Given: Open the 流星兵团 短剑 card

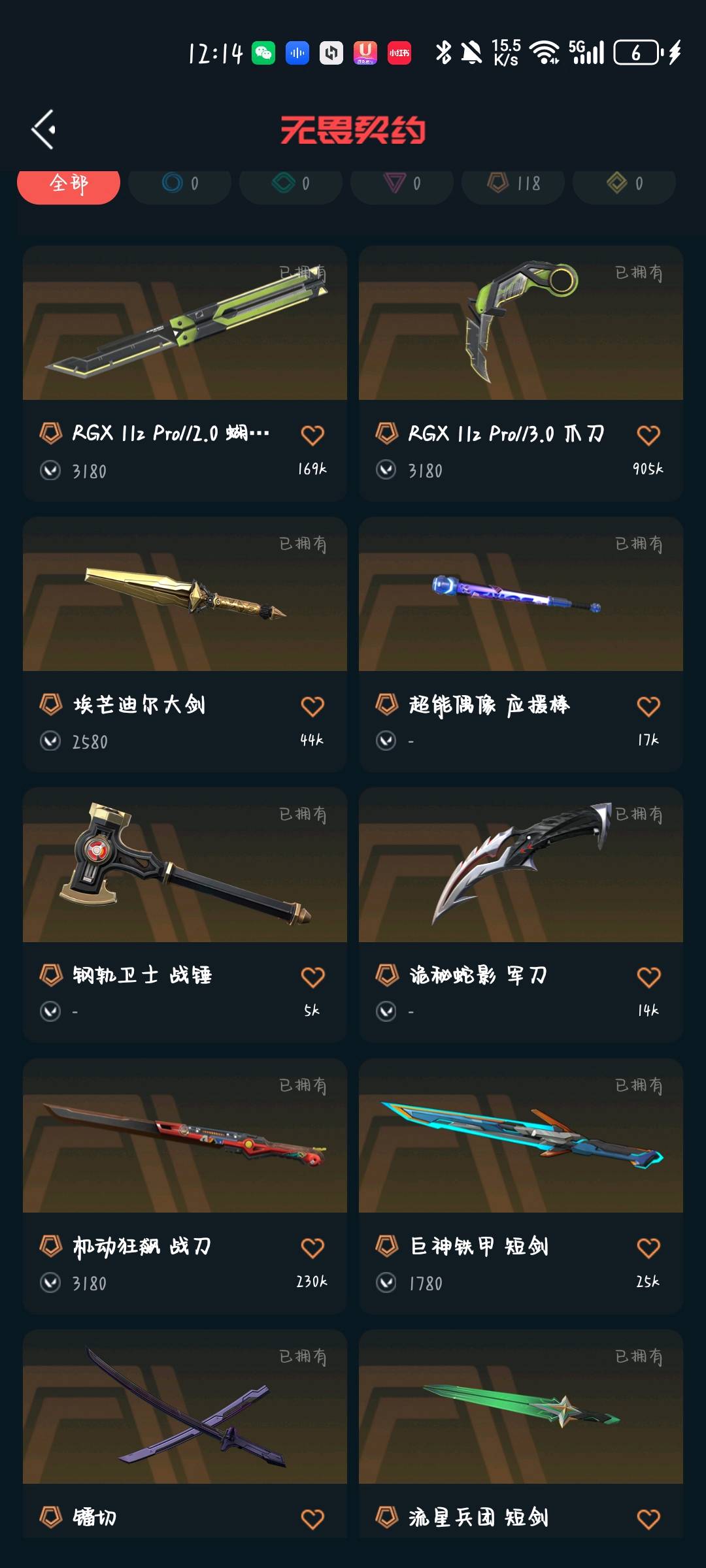Looking at the screenshot, I should [521, 1434].
